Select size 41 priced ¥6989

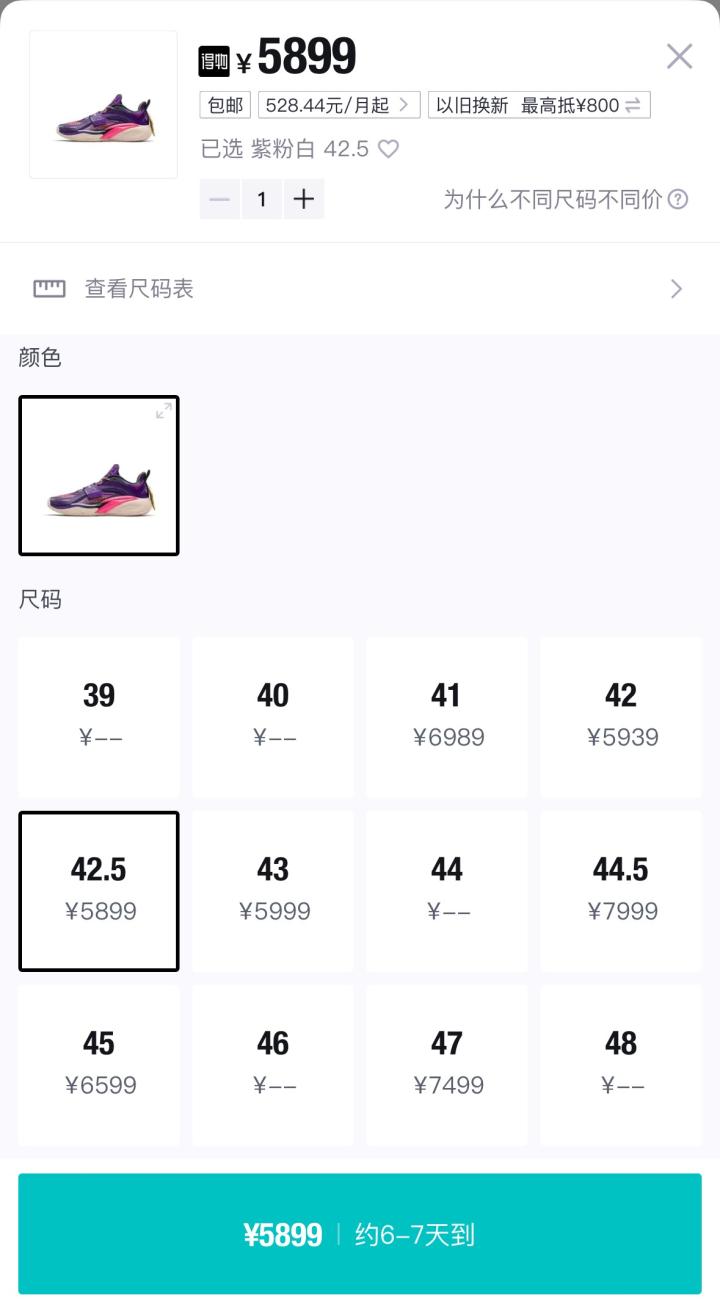point(447,717)
